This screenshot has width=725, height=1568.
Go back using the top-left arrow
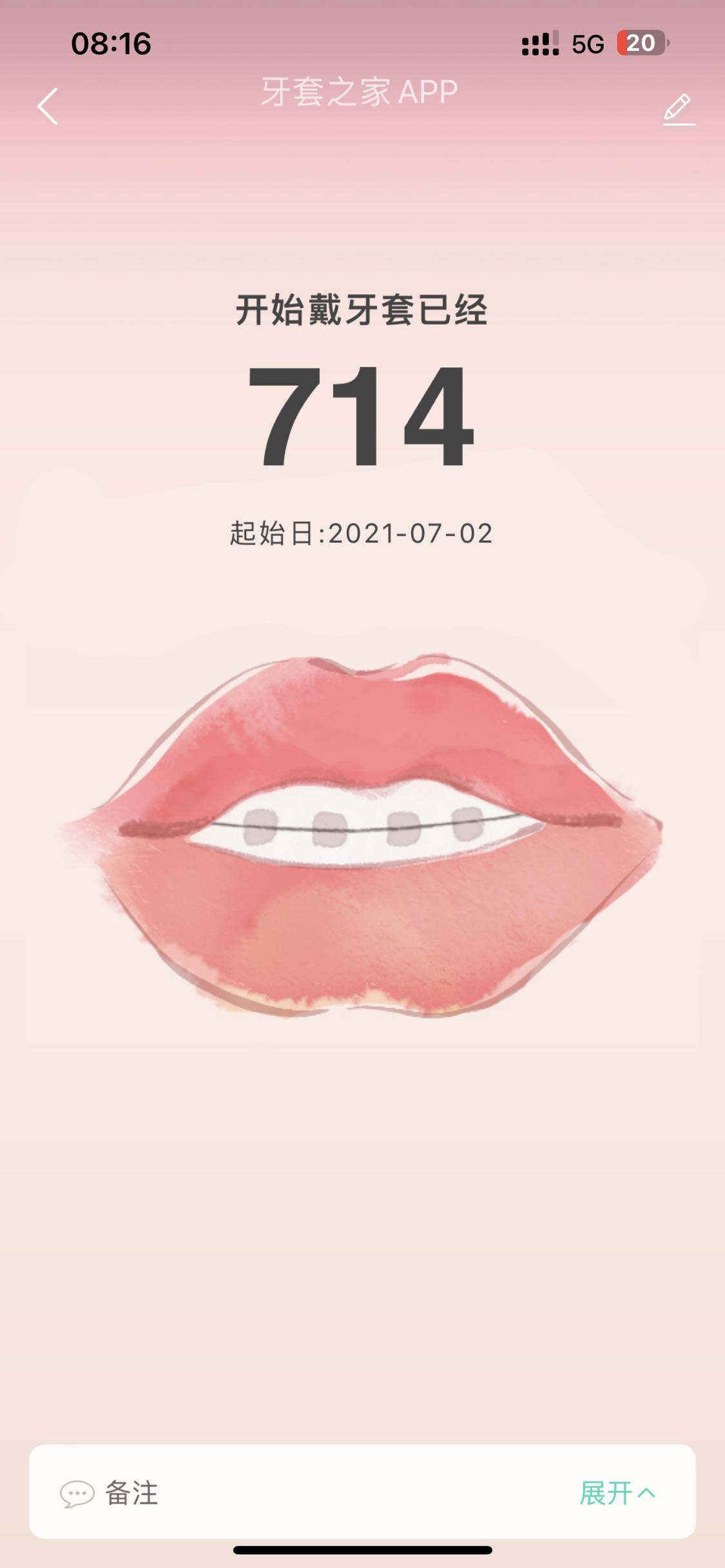[48, 106]
